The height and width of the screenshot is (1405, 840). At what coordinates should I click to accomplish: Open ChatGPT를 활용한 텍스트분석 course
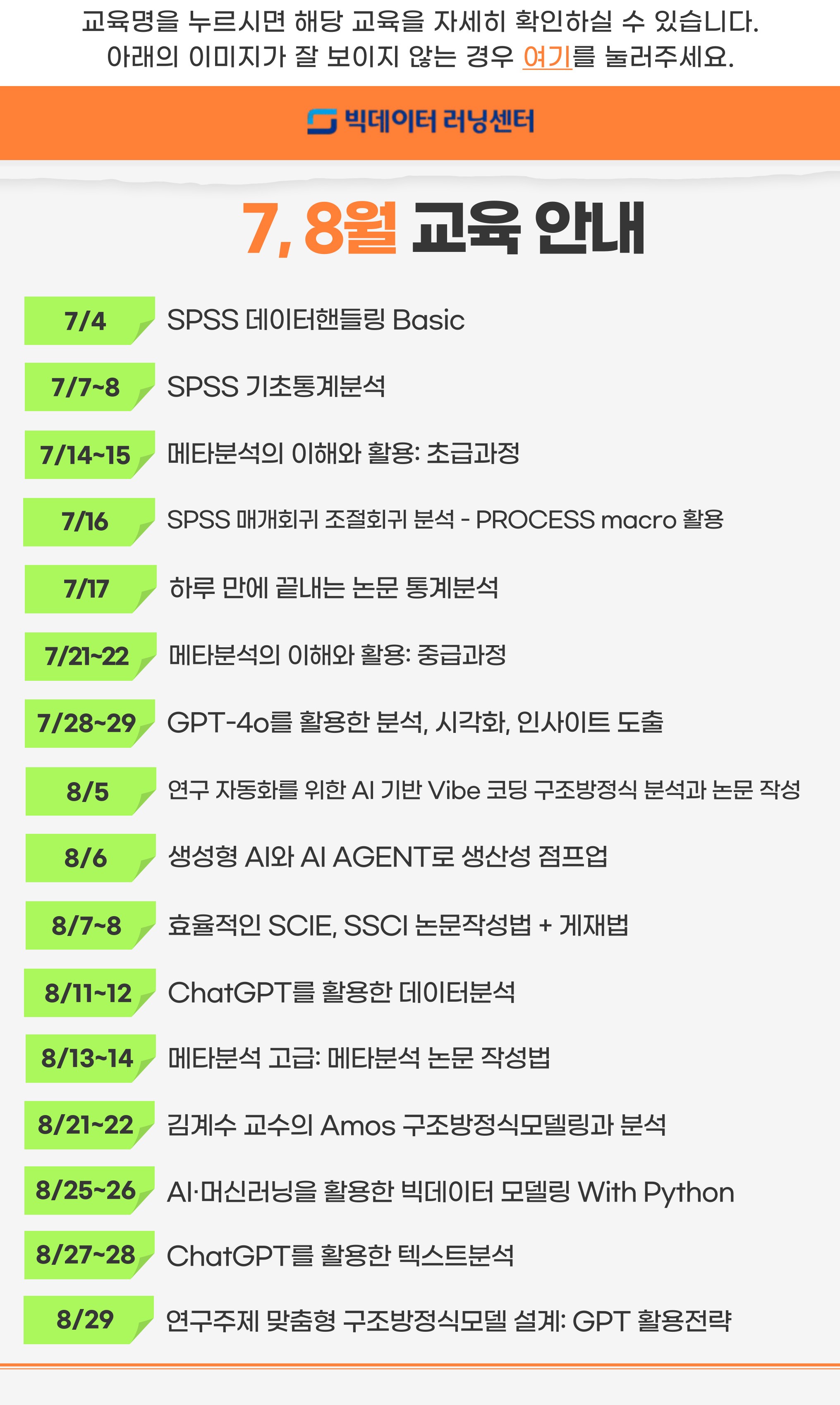340,1256
